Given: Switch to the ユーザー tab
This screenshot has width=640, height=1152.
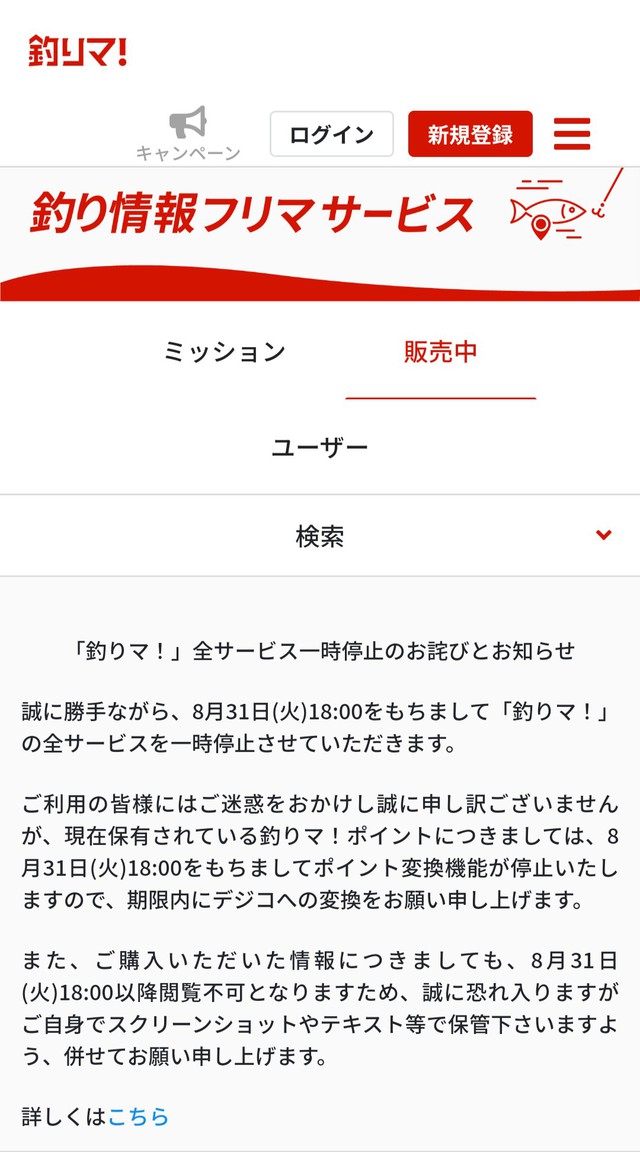Looking at the screenshot, I should click(x=320, y=447).
